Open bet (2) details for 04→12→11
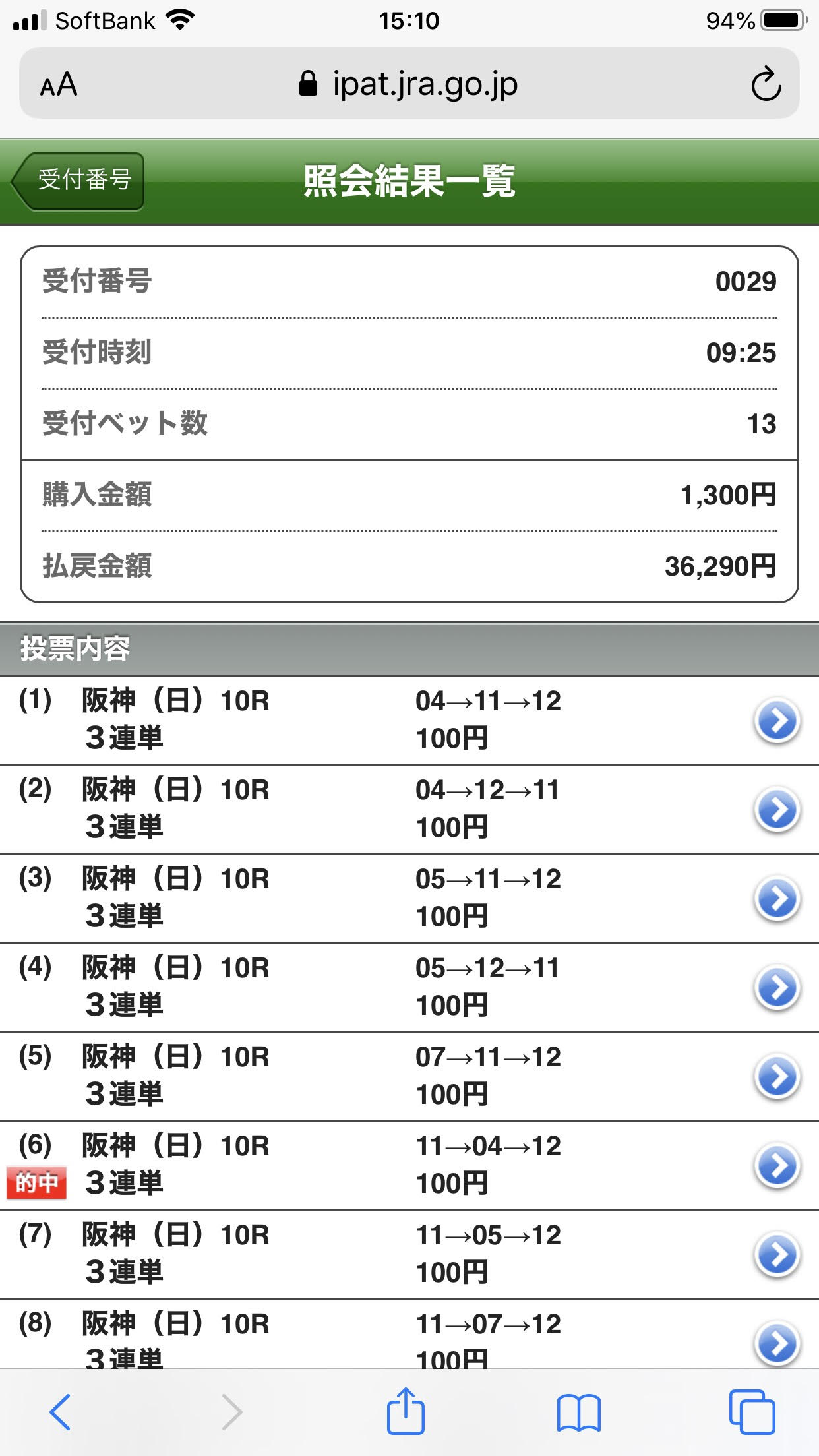The height and width of the screenshot is (1456, 819). tap(777, 810)
